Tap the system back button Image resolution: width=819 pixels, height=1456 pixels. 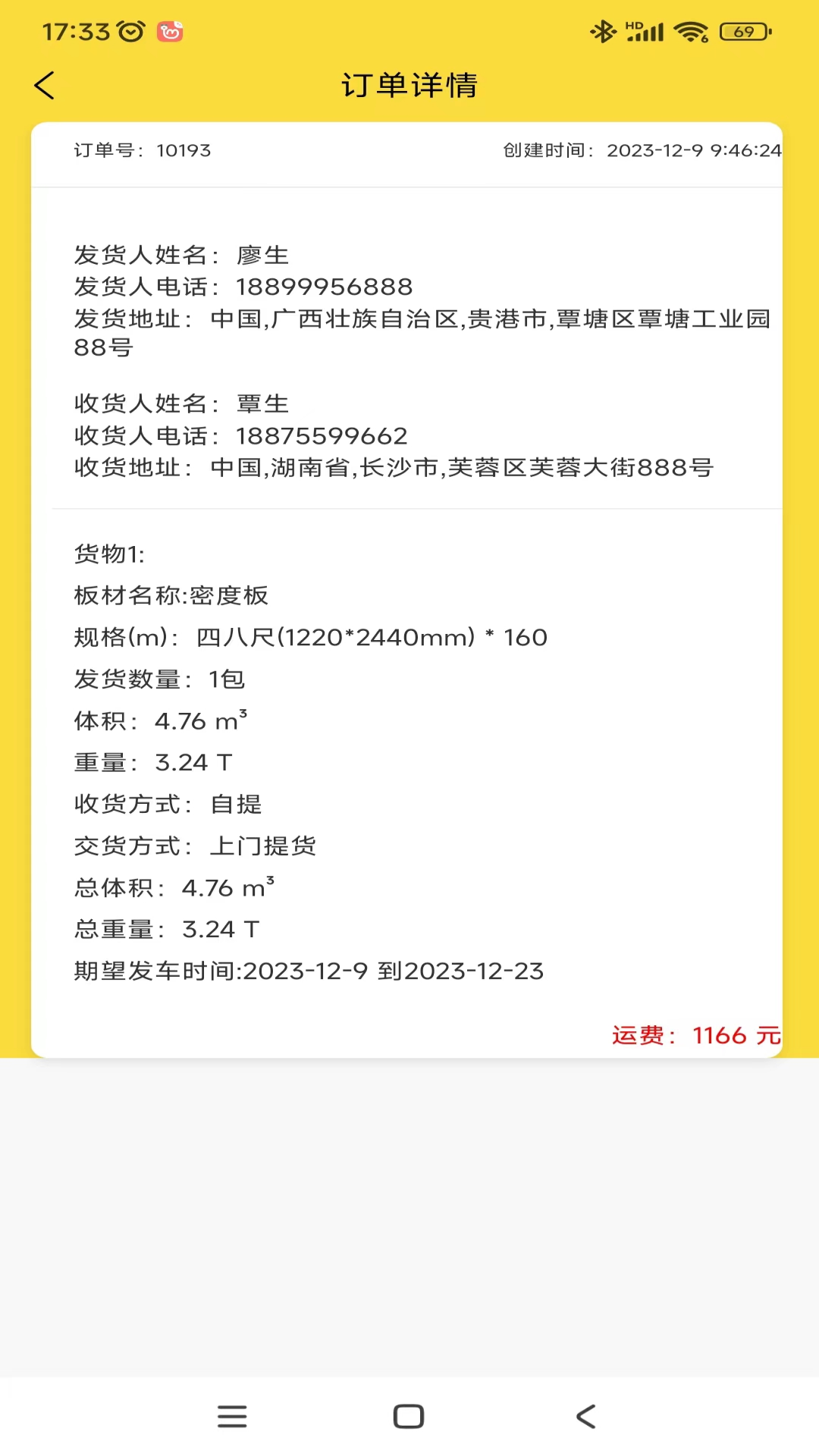click(x=586, y=1416)
